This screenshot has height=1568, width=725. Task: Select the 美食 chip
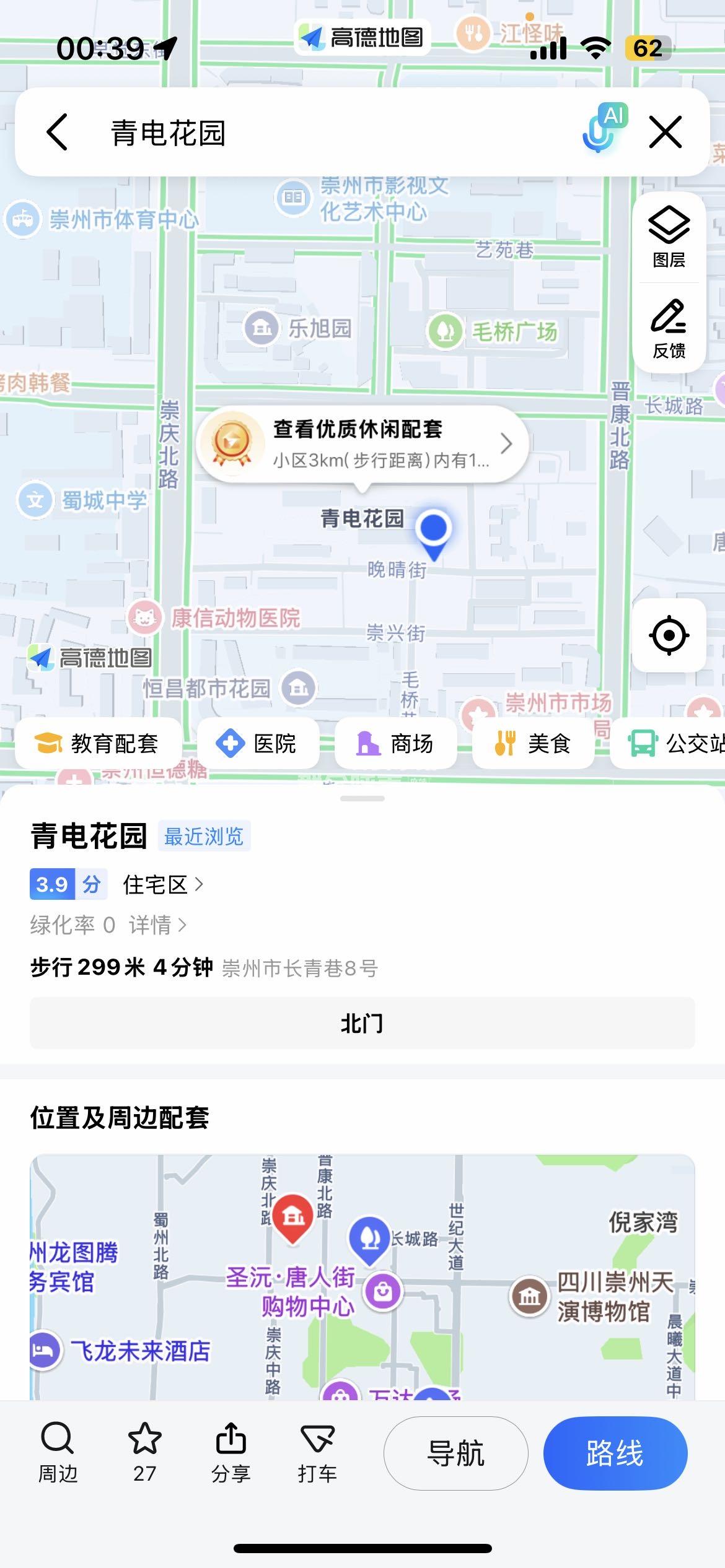click(x=533, y=743)
